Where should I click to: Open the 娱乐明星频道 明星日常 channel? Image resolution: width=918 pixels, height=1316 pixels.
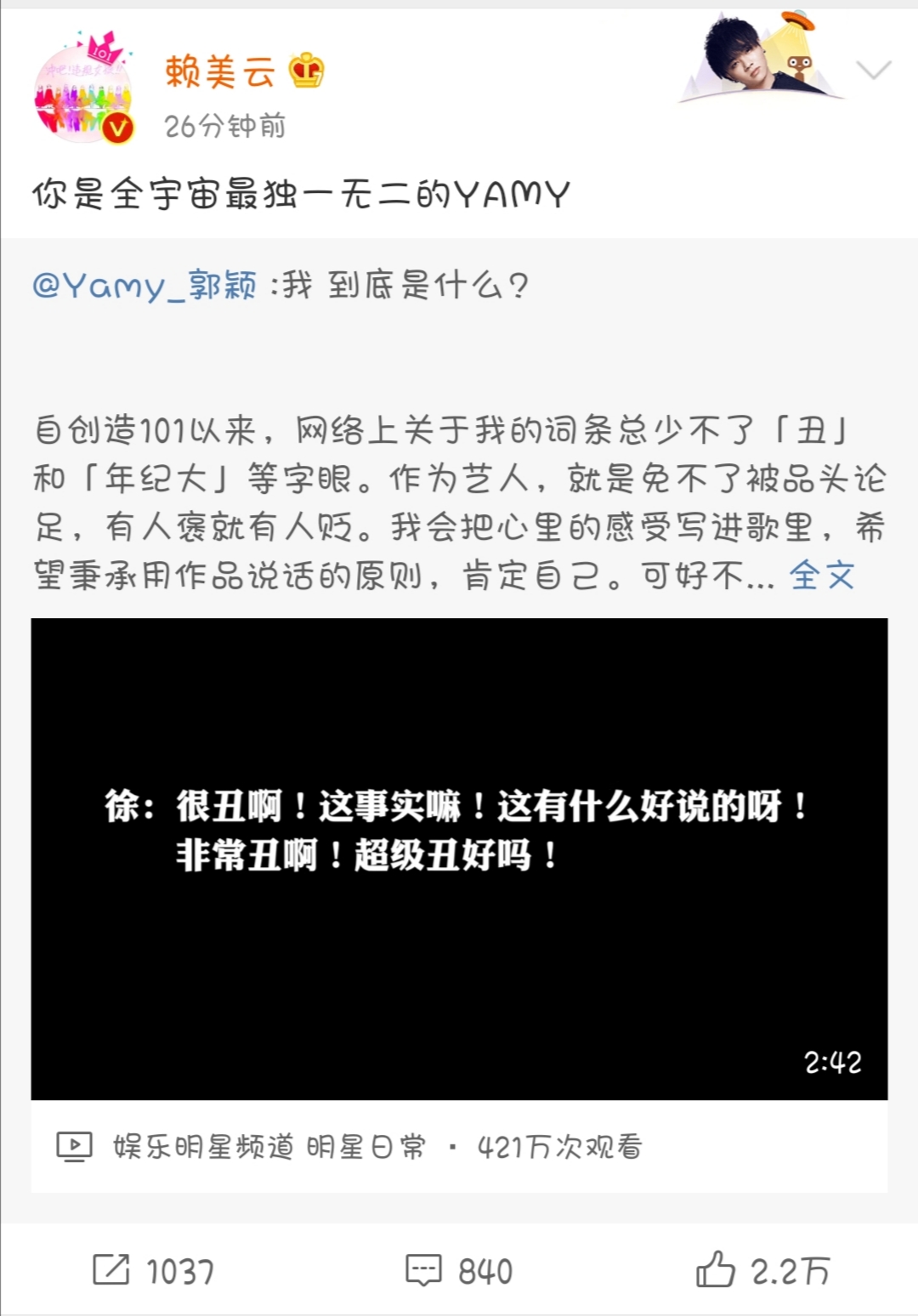pos(269,1147)
